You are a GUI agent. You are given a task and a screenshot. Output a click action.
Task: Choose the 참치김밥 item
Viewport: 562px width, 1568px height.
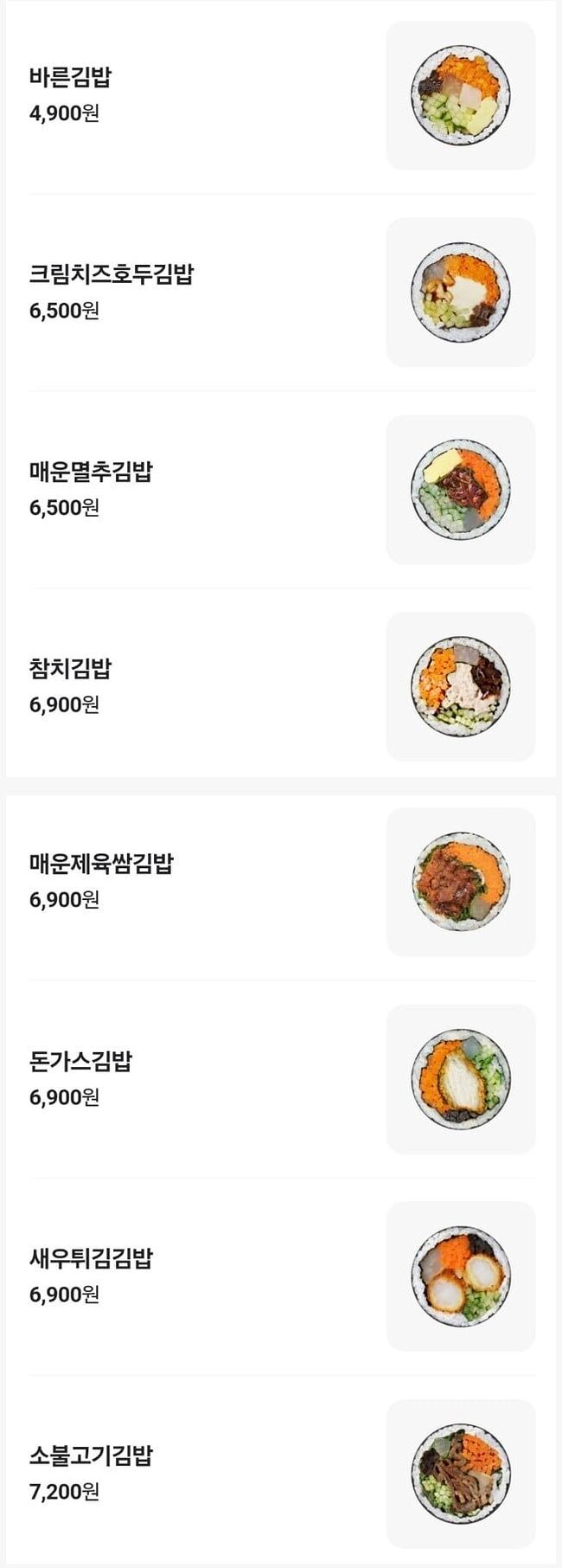tap(71, 669)
